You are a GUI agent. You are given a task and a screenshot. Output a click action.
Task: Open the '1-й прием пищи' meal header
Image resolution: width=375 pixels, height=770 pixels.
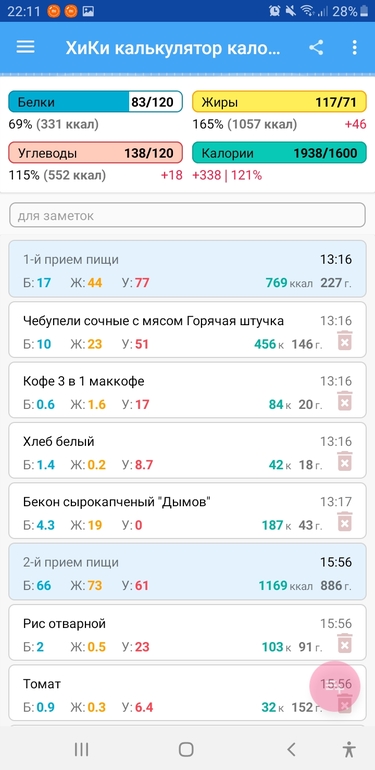coord(187,269)
